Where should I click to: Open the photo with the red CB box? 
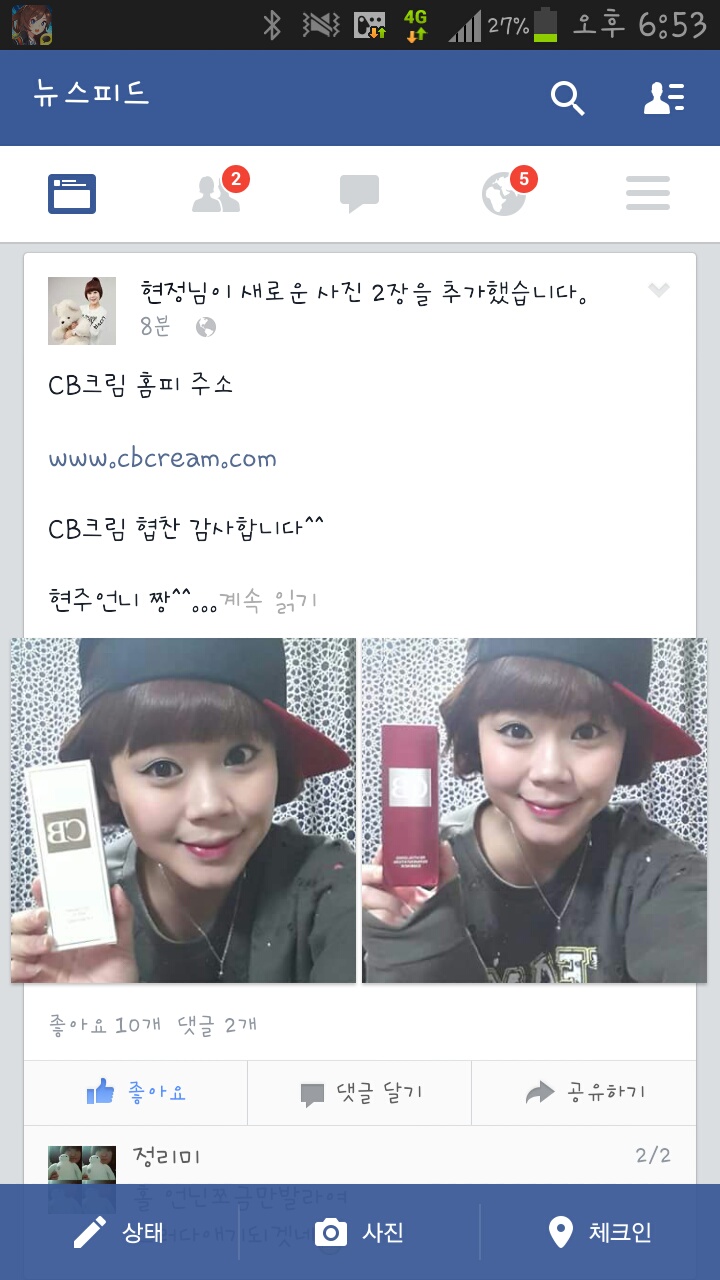tap(534, 810)
